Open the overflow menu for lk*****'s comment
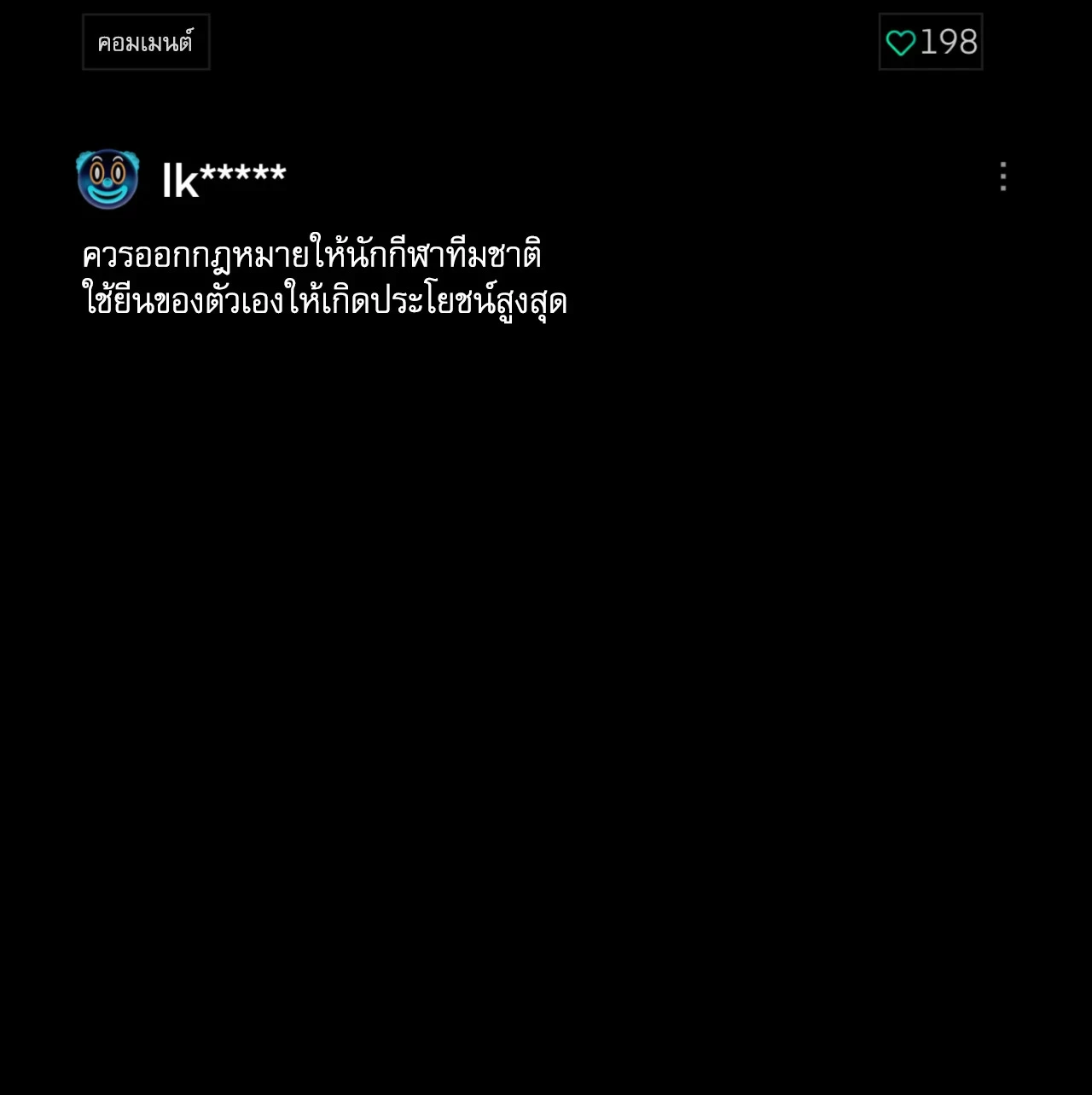 1003,177
